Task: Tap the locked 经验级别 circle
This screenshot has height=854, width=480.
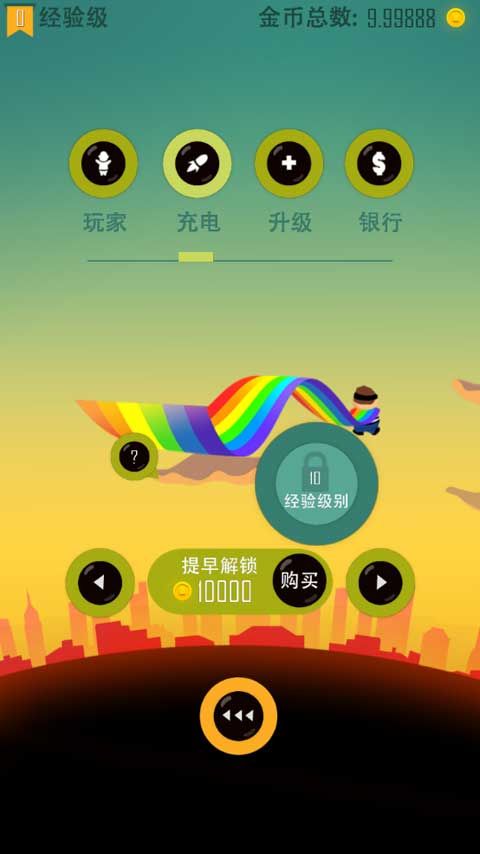Action: [317, 484]
